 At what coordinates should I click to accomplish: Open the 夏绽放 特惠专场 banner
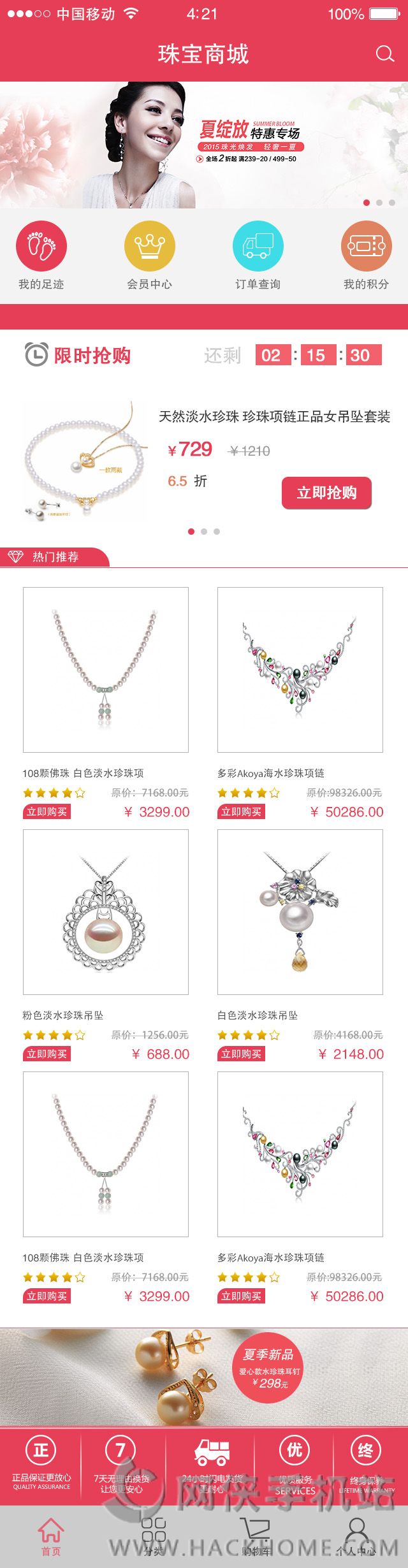(x=204, y=145)
